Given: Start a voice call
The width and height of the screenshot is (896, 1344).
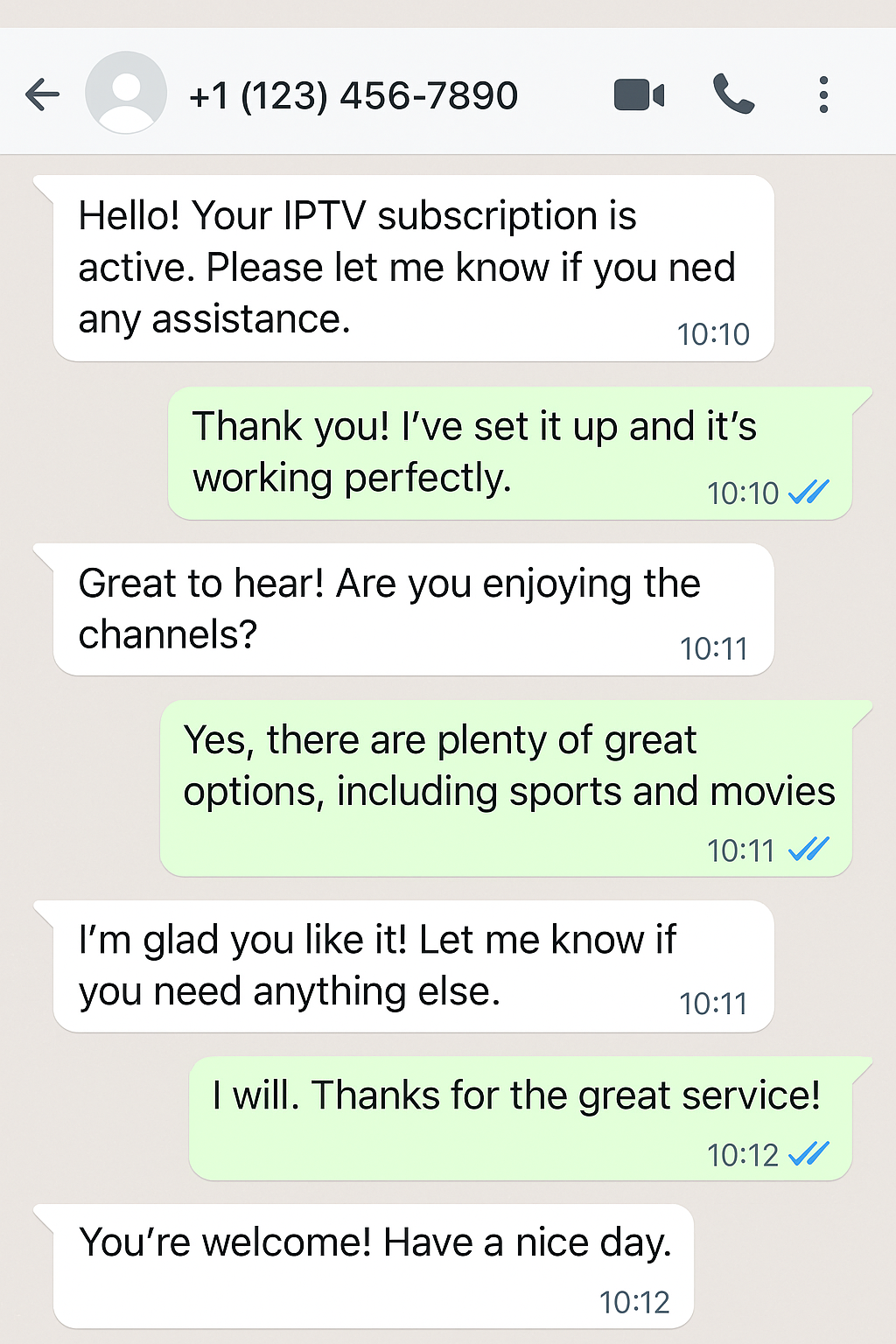Looking at the screenshot, I should click(x=733, y=94).
